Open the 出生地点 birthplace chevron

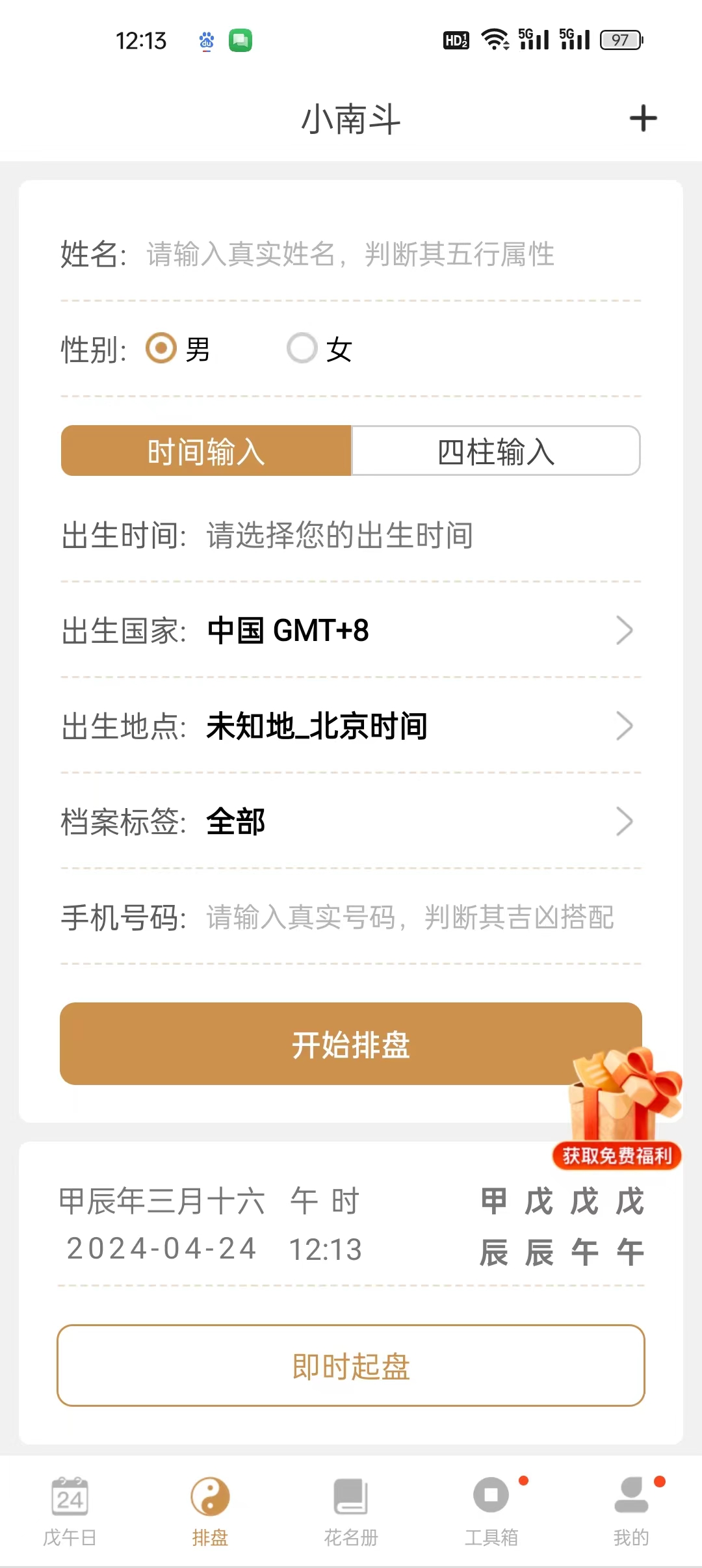coord(624,726)
